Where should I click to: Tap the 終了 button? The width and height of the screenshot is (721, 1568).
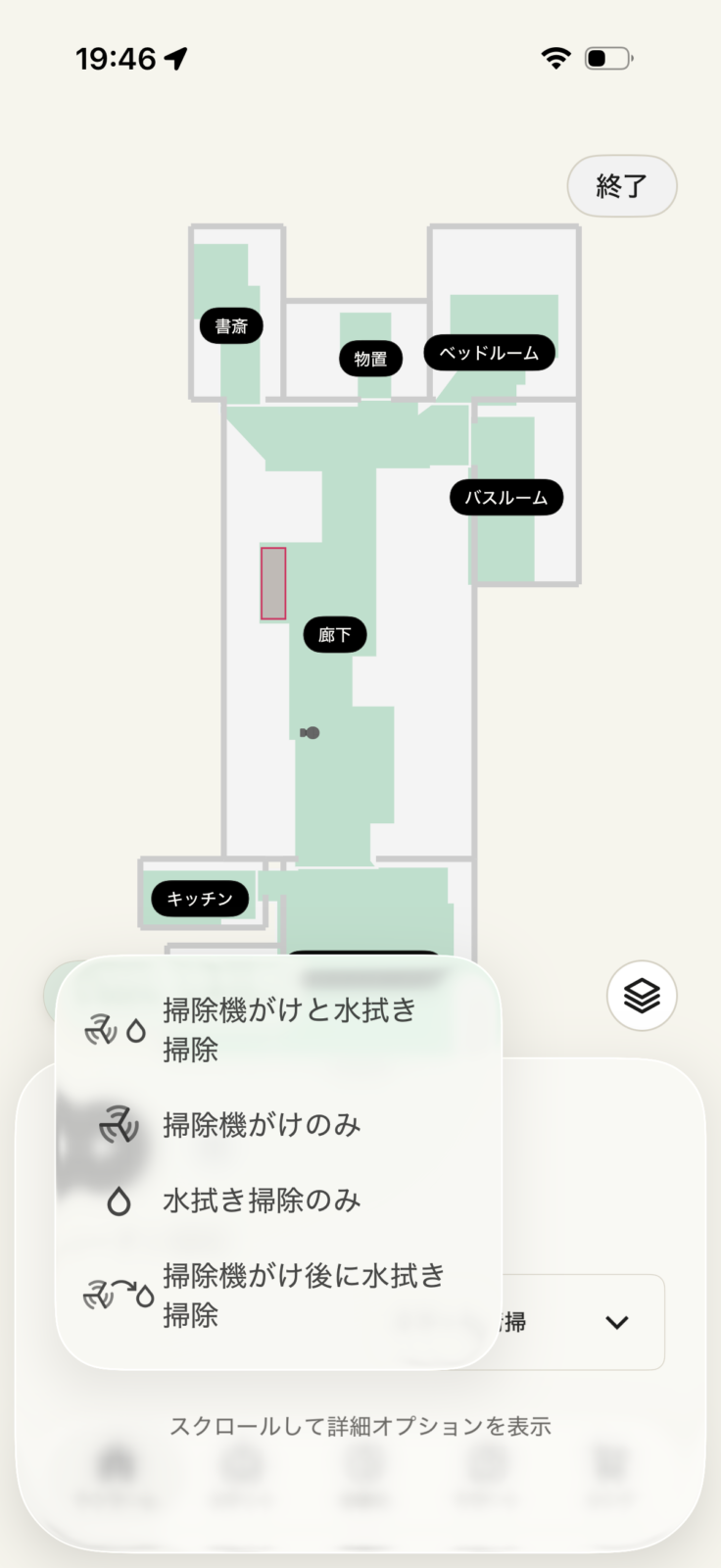(x=622, y=185)
